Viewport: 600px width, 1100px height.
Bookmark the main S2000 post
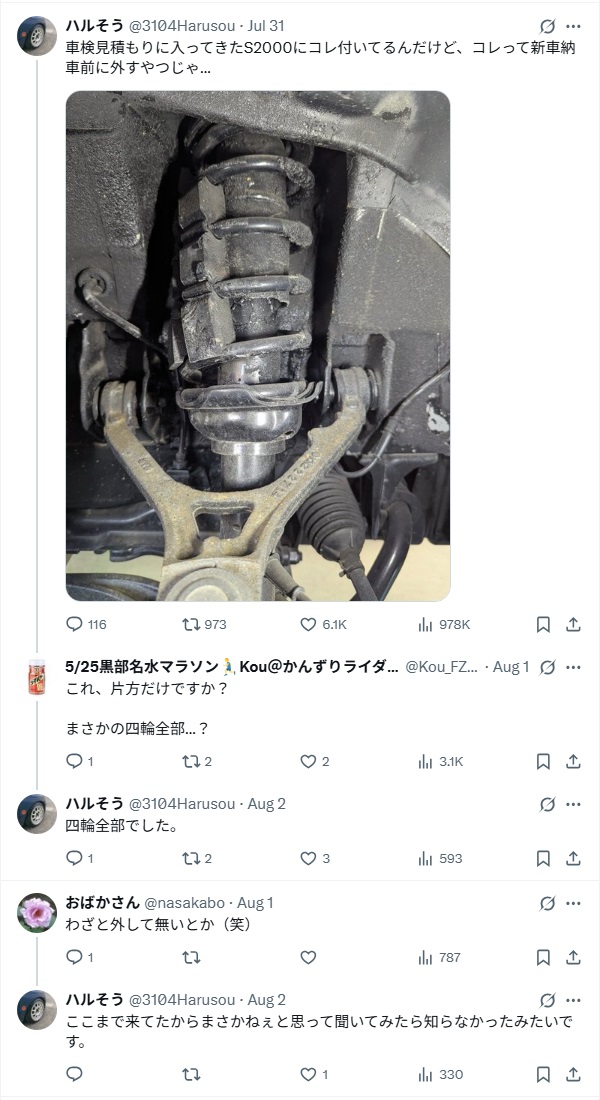543,624
